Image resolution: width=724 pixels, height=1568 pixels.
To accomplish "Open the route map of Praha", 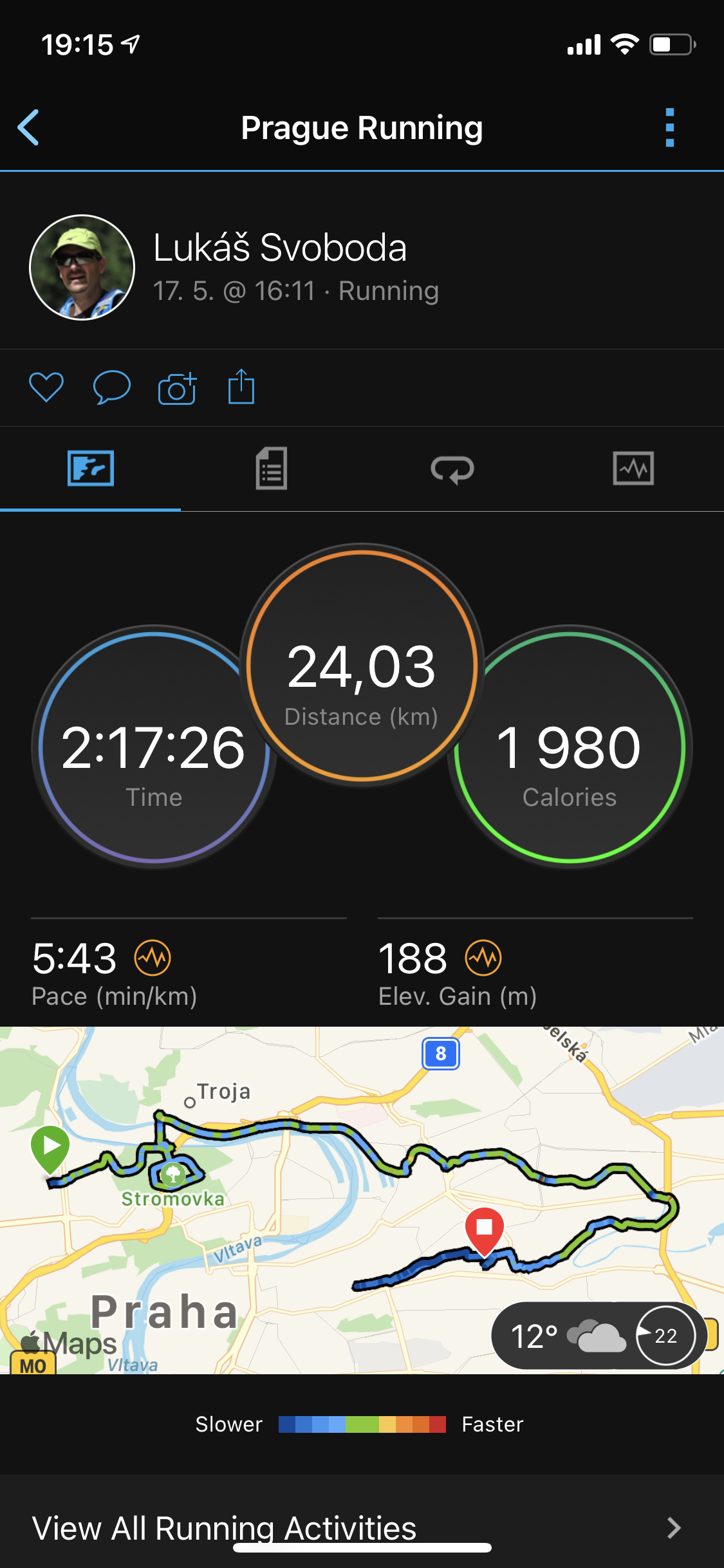I will click(x=362, y=1200).
